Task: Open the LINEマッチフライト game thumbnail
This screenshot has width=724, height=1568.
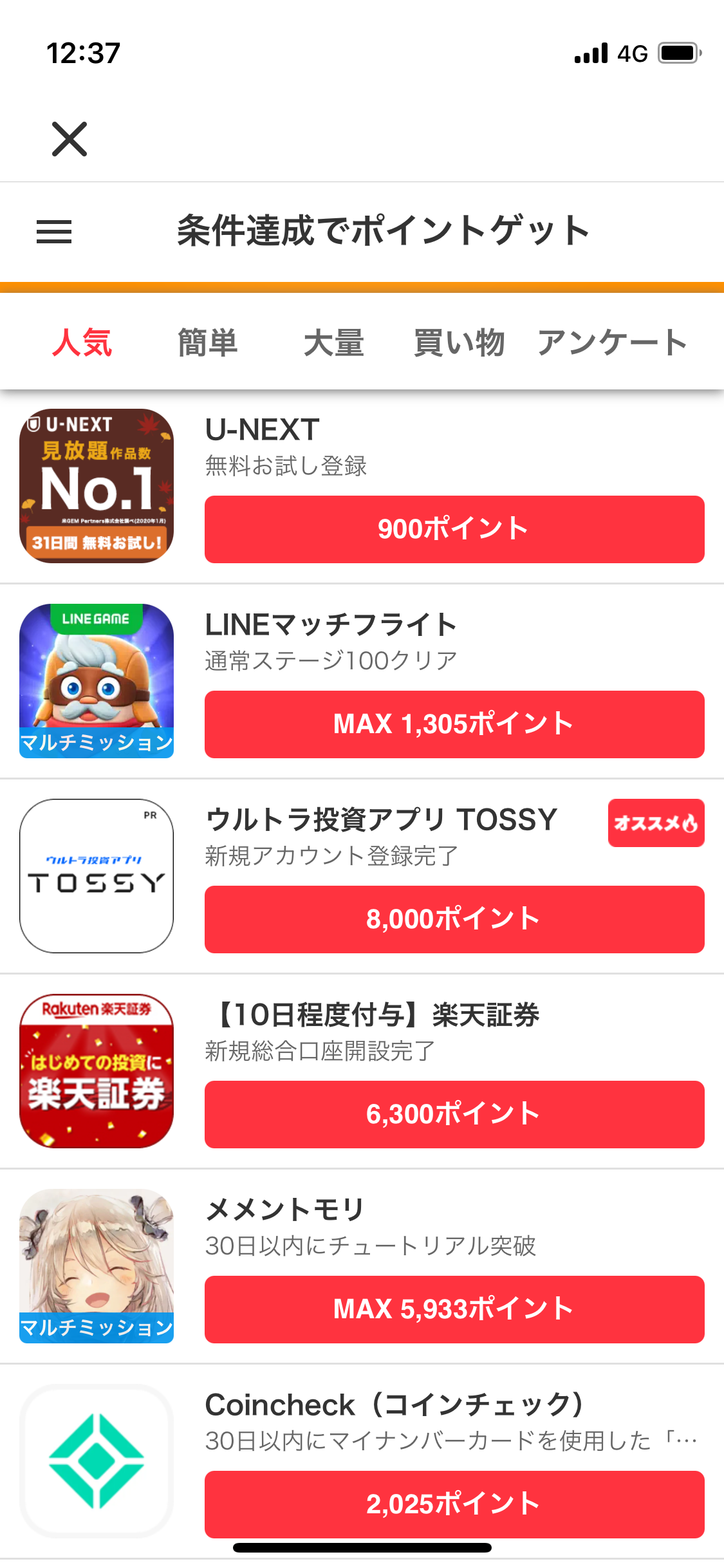Action: (x=97, y=681)
